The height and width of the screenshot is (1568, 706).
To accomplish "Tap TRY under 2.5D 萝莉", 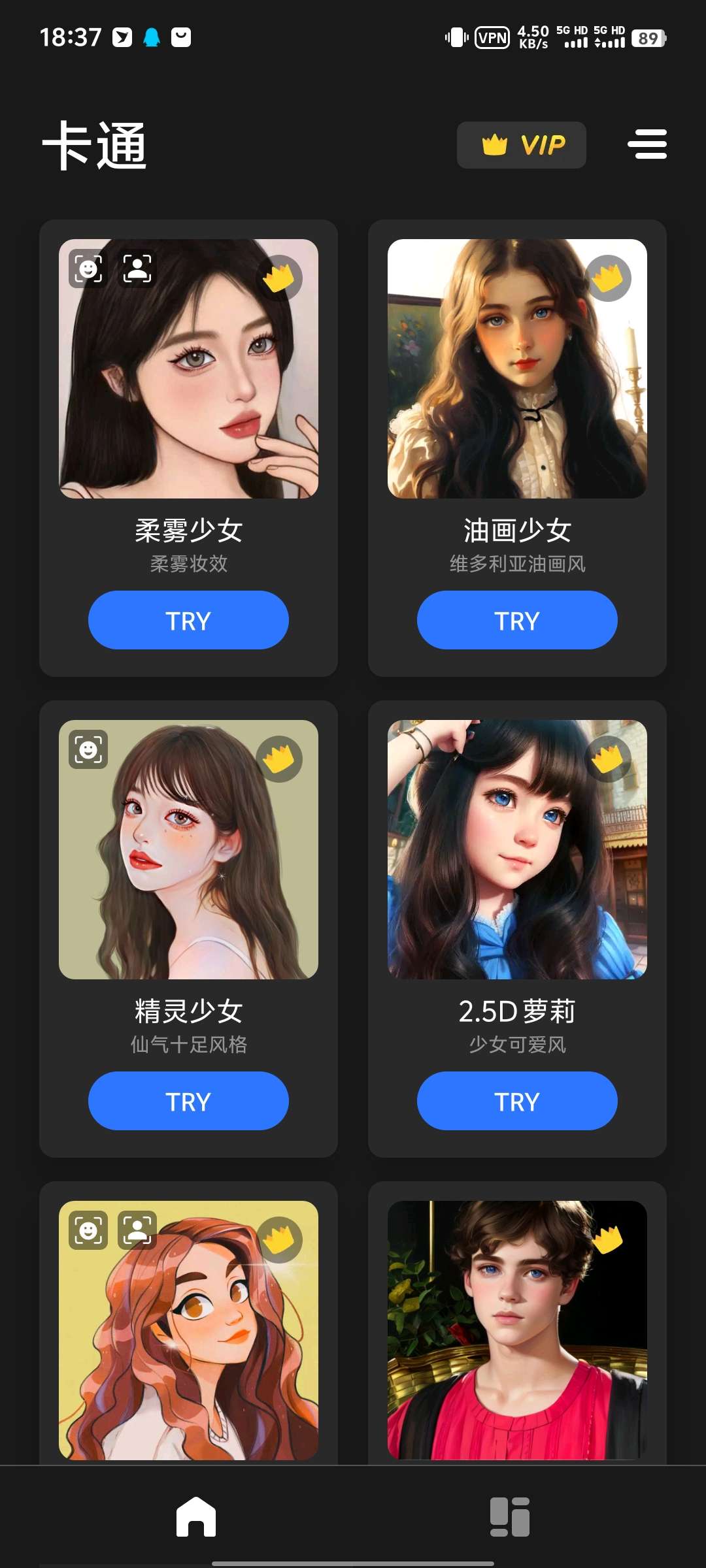I will coord(517,1101).
